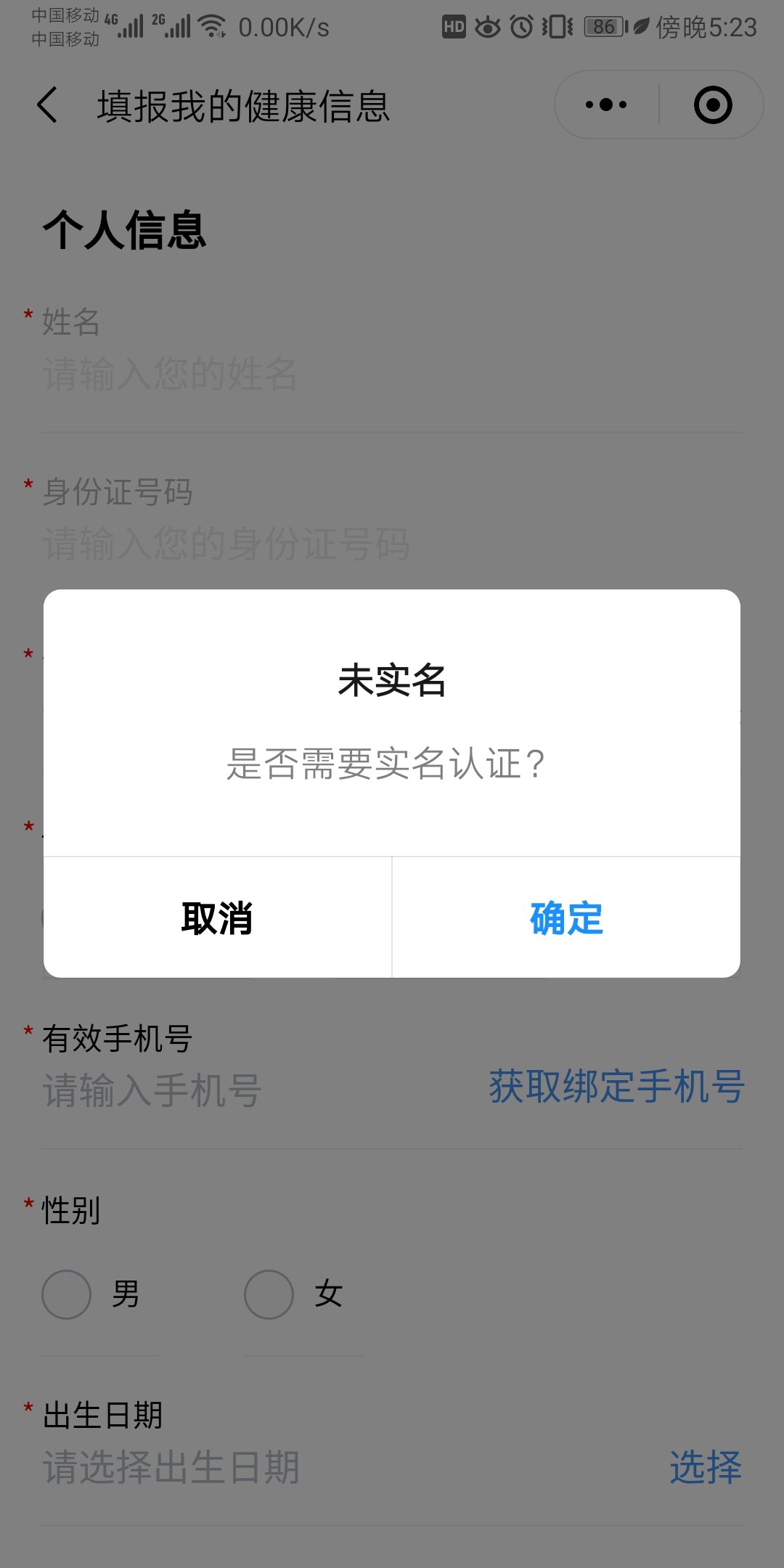Screen dimensions: 784x1568
Task: Tap the 获取绑定手机号 link
Action: tap(616, 1087)
